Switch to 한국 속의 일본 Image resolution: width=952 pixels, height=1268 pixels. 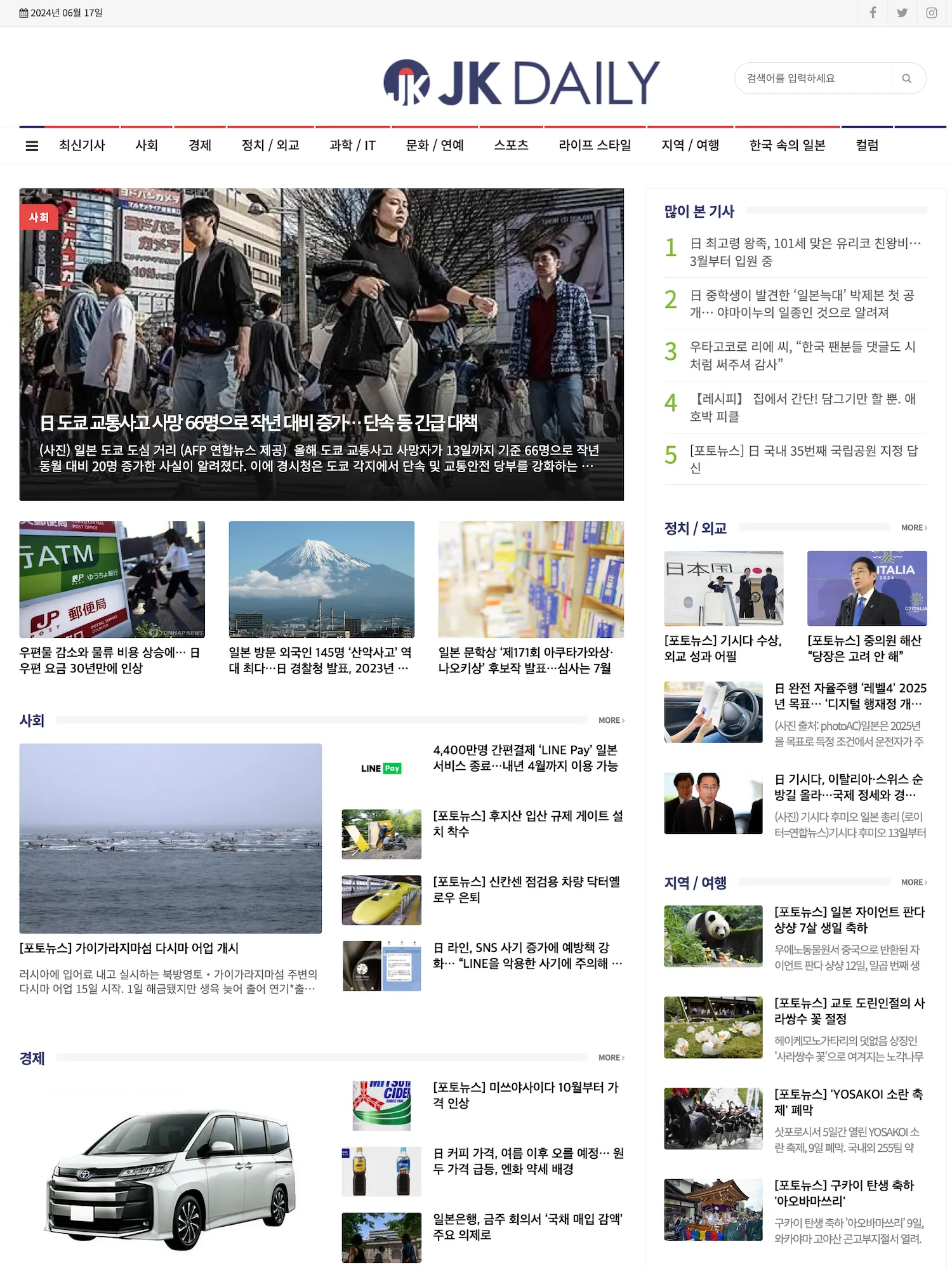click(787, 145)
